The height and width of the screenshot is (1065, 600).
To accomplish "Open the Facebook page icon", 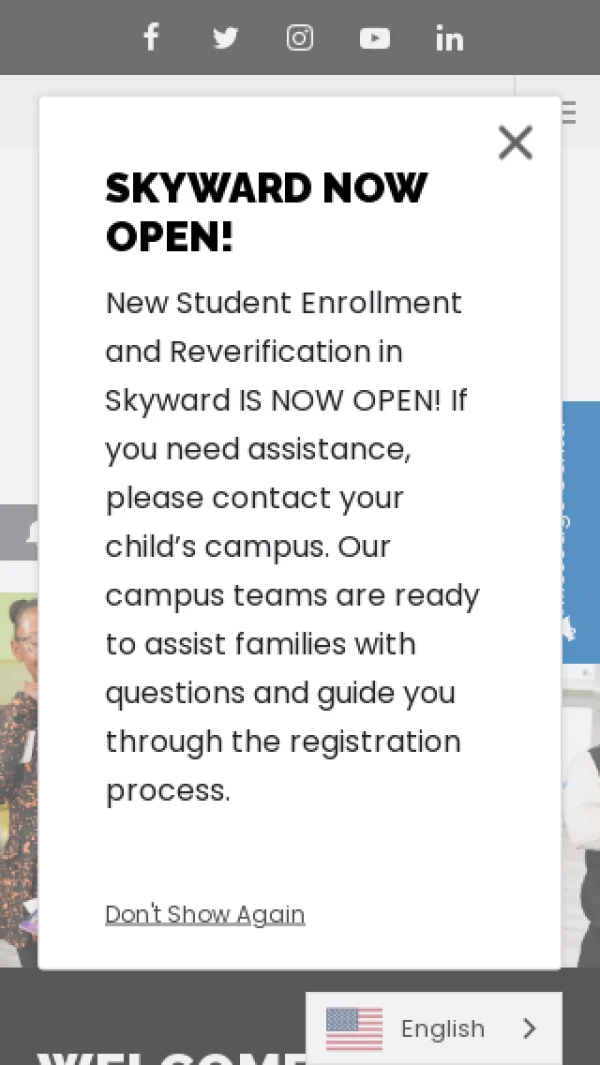I will click(x=151, y=37).
